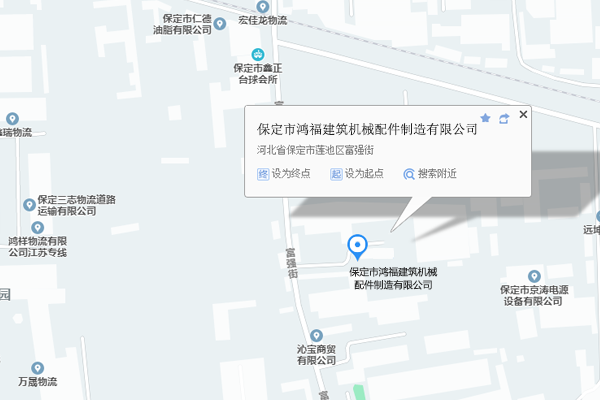
Task: Tap 搜索附近 to search nearby
Action: click(x=430, y=174)
